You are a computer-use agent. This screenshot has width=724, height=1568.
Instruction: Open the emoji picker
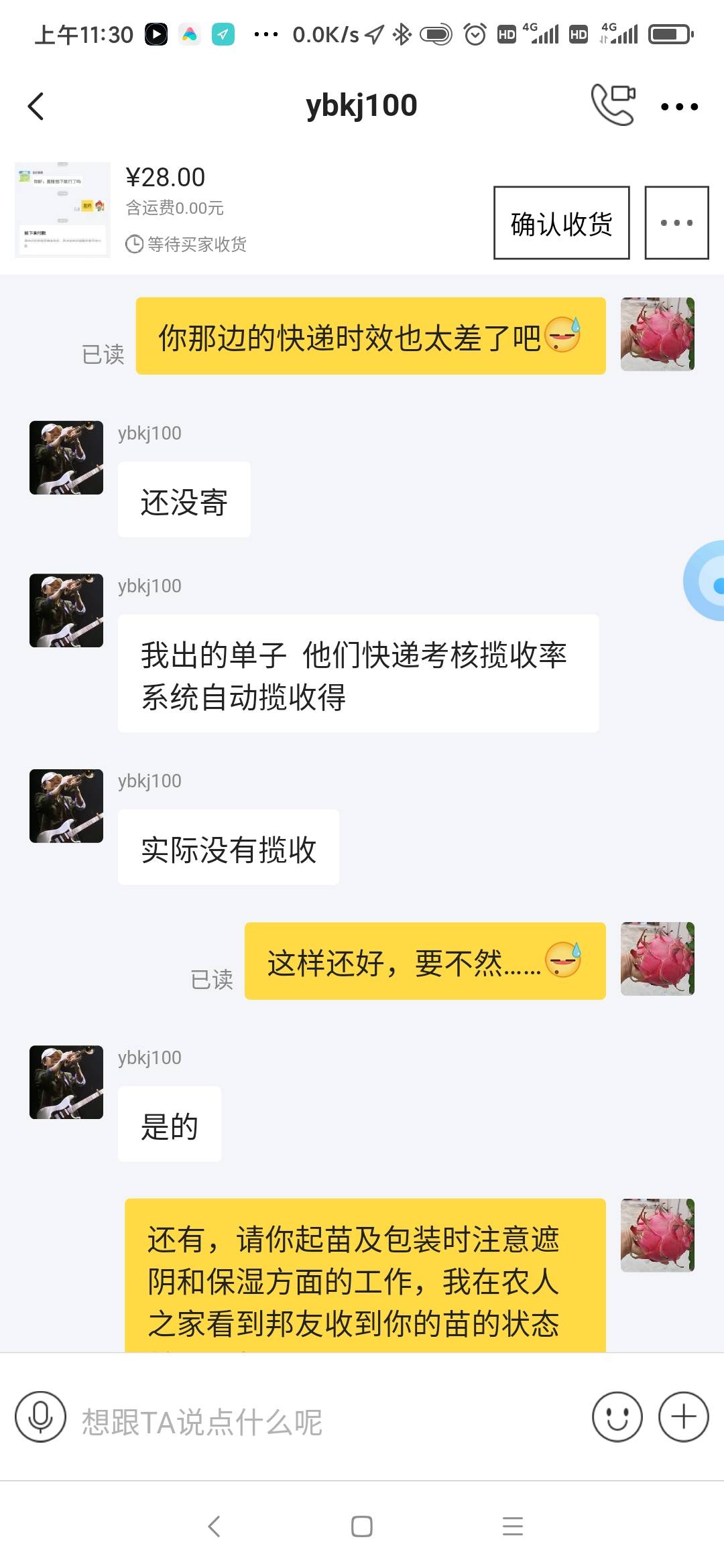(x=617, y=1417)
